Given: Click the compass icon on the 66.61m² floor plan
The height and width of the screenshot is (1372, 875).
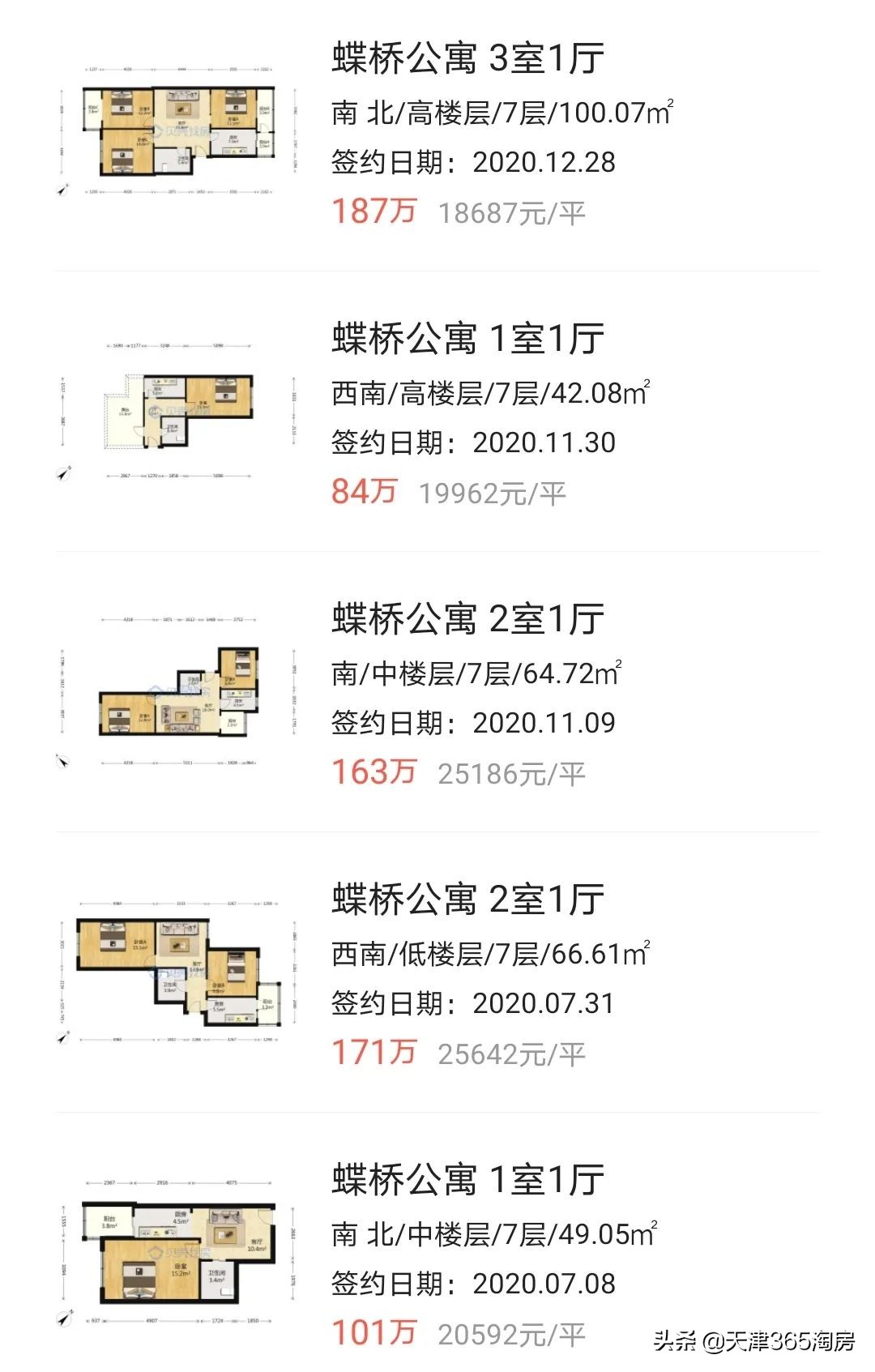Looking at the screenshot, I should point(62,1037).
